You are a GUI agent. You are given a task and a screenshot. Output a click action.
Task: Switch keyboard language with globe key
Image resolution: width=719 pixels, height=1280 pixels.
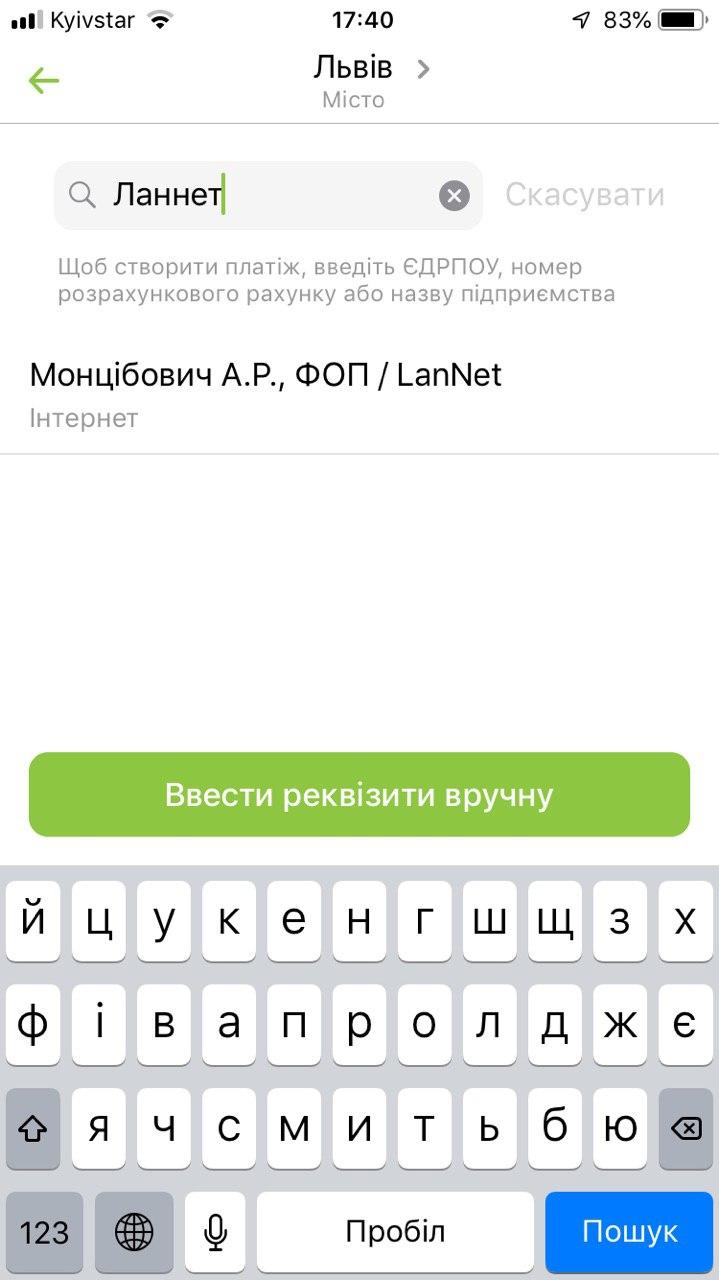134,1231
